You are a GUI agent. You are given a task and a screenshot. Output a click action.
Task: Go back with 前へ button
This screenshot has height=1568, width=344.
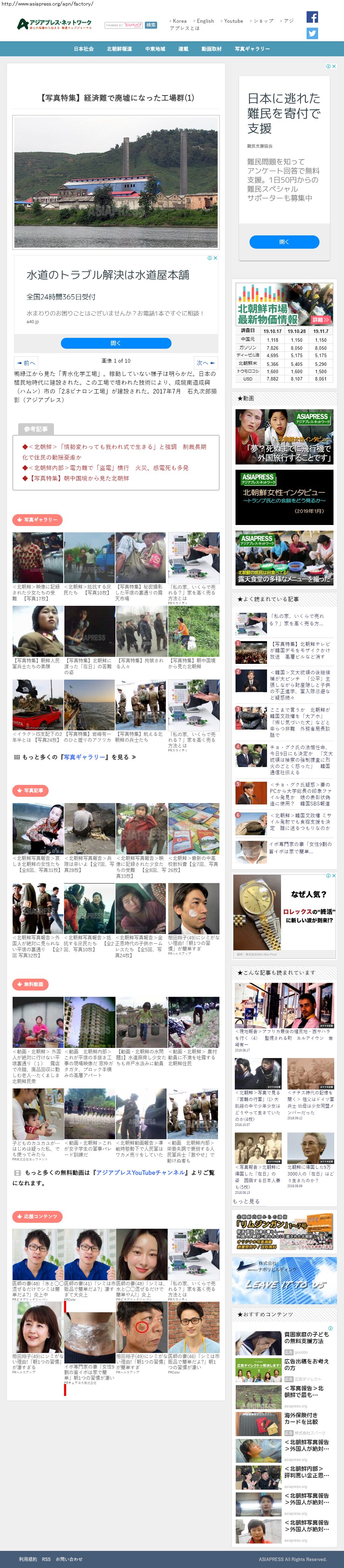tap(26, 363)
